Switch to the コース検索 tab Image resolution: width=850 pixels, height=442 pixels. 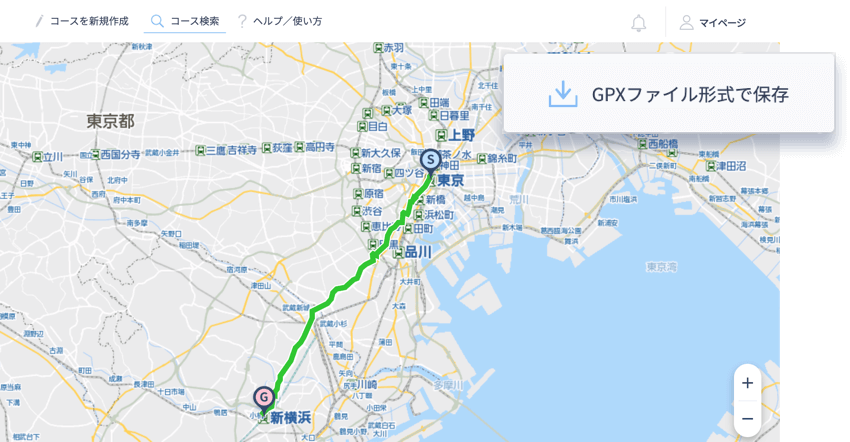pos(184,21)
